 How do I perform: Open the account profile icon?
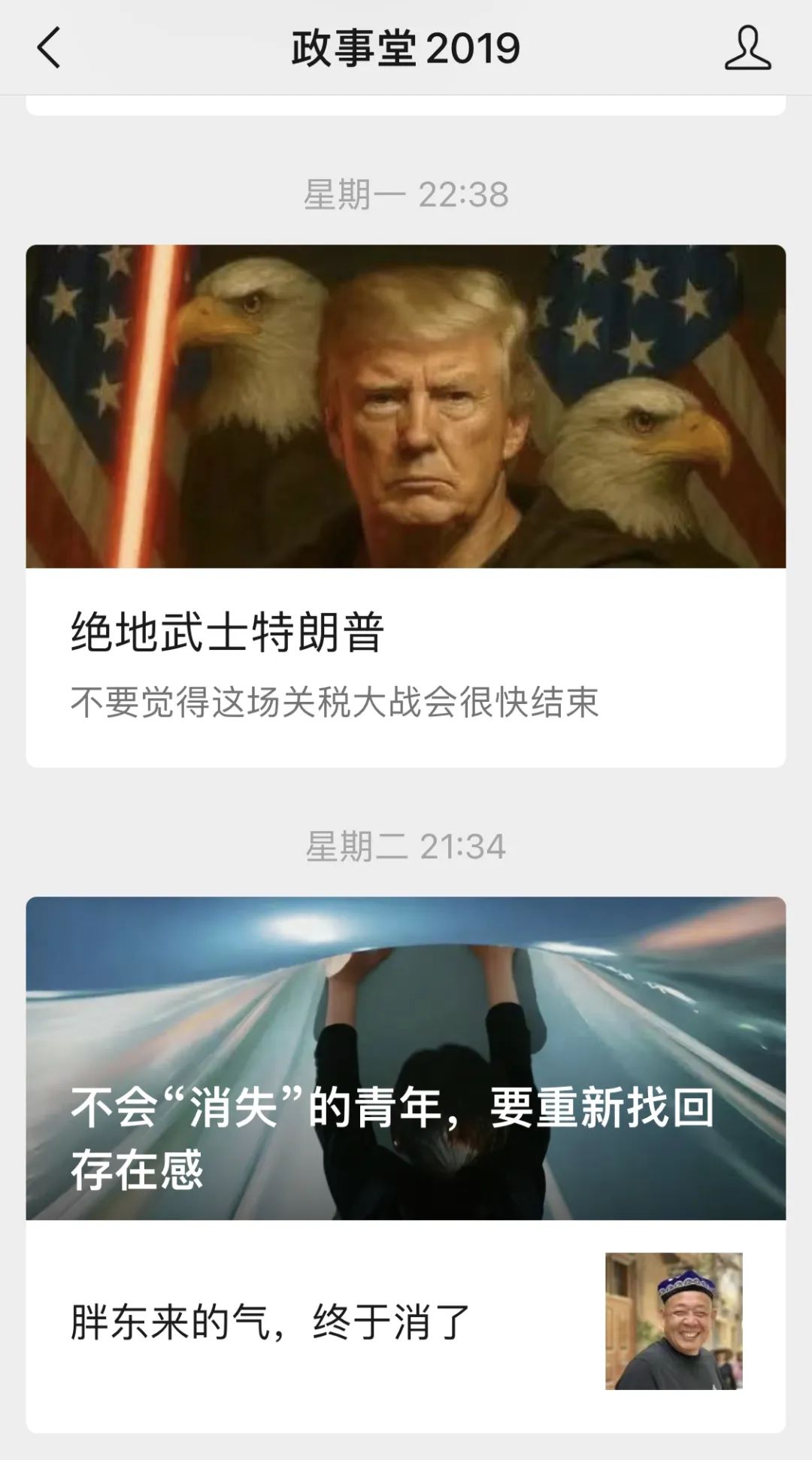point(747,48)
